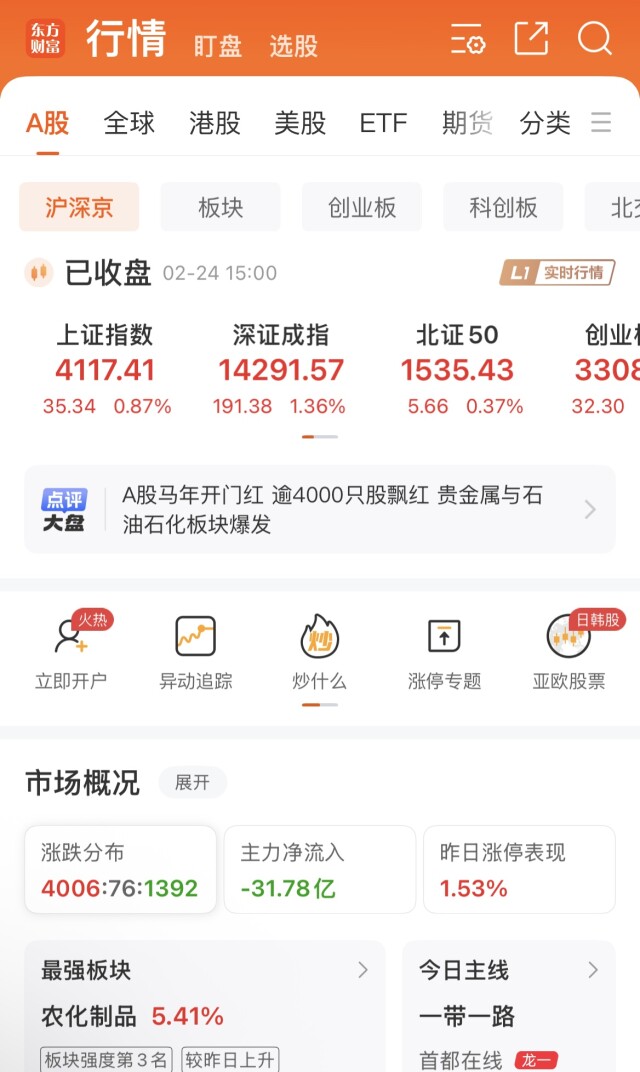
Task: Expand the 市场概况 section via 展开
Action: coord(192,782)
